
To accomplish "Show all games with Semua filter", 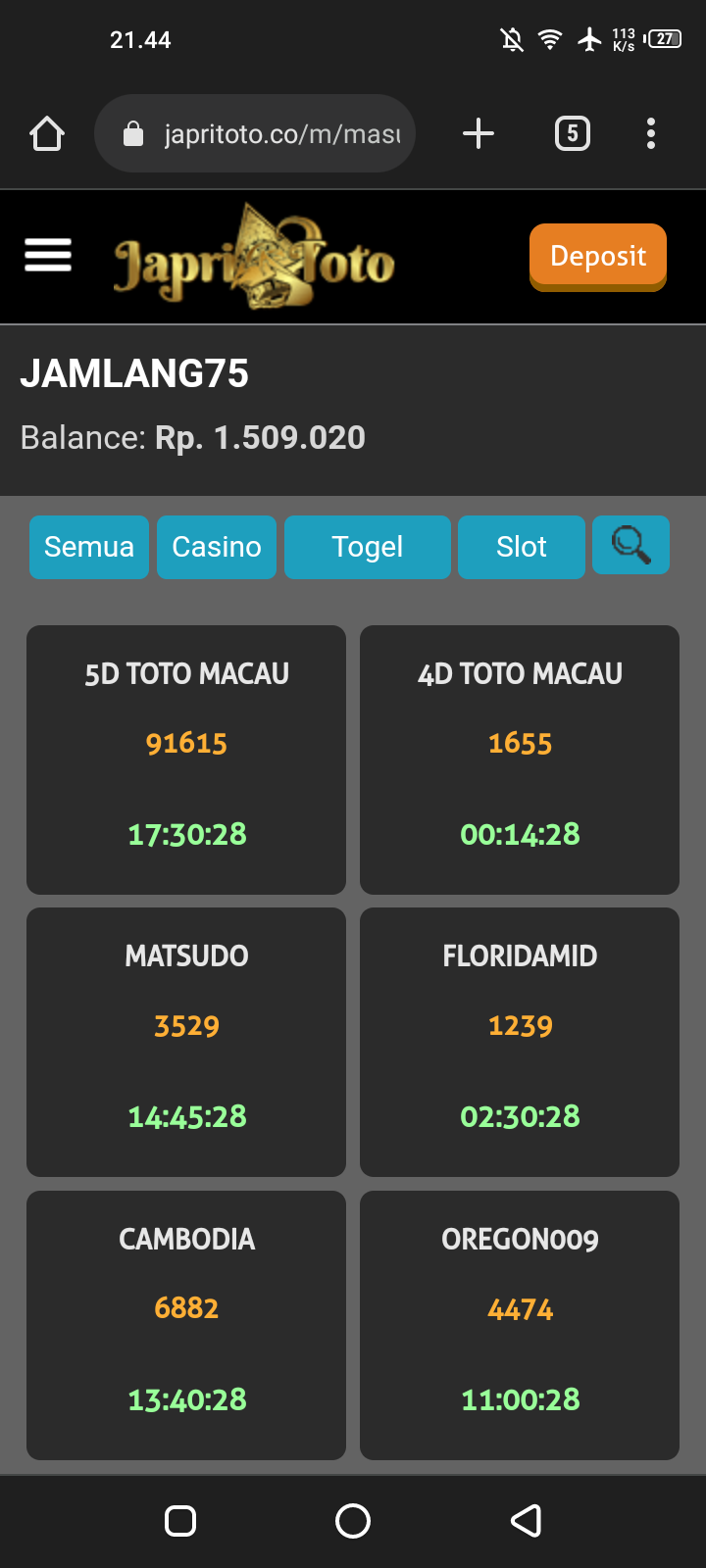I will tap(89, 547).
